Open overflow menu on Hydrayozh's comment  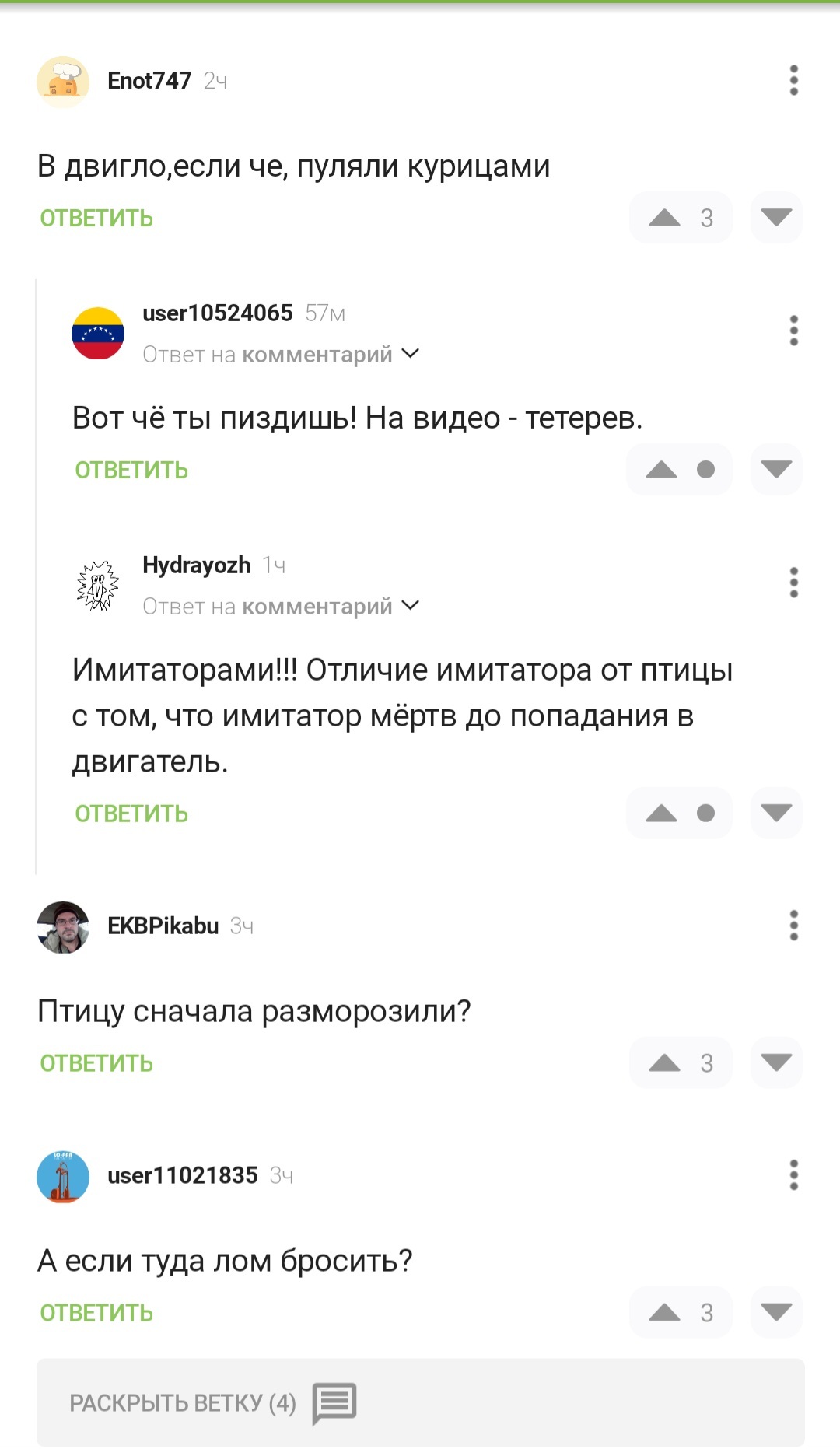[793, 583]
